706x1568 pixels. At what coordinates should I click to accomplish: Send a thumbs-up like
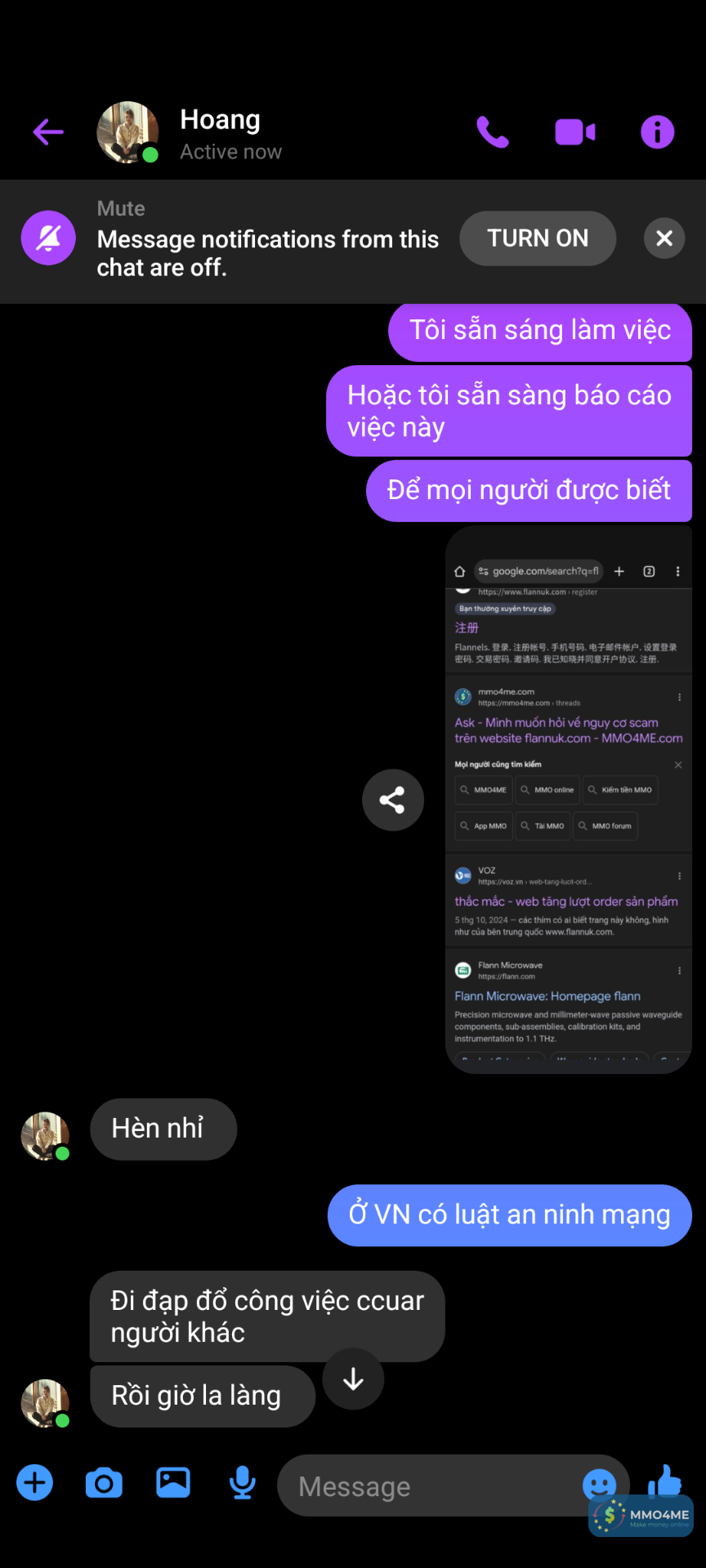(x=665, y=1478)
